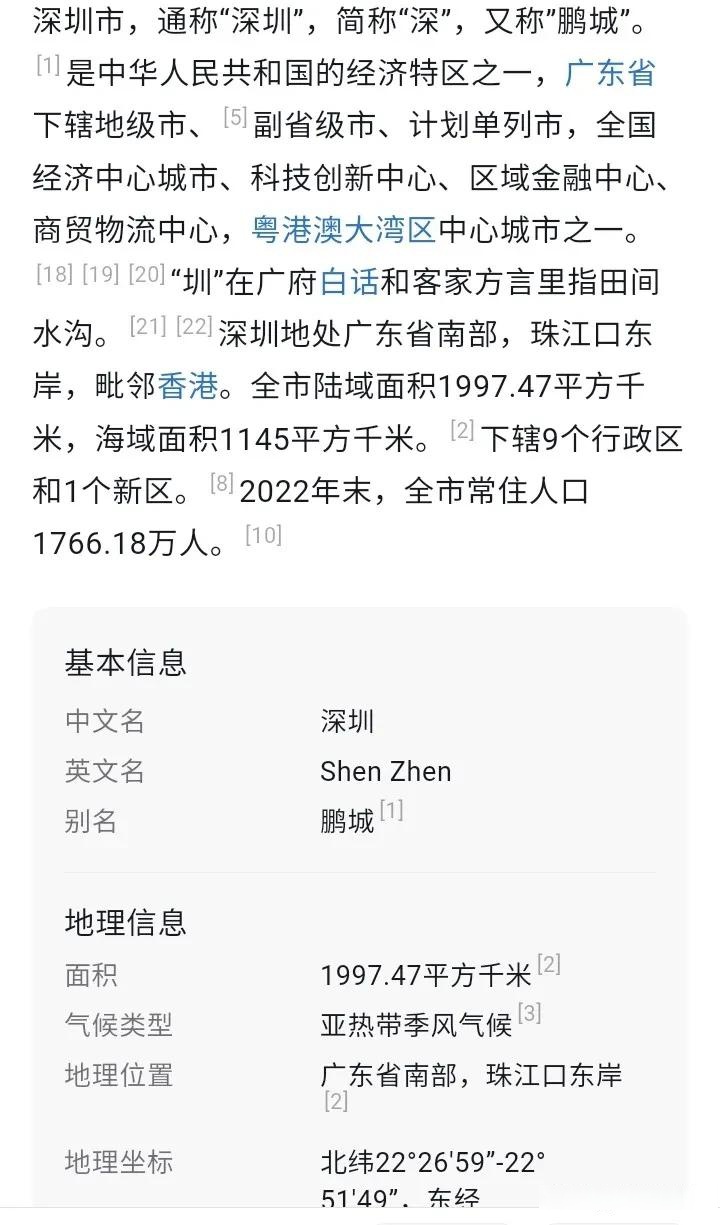This screenshot has height=1225, width=720.
Task: Tap citation [5] after 下辖地级市
Action: [235, 117]
